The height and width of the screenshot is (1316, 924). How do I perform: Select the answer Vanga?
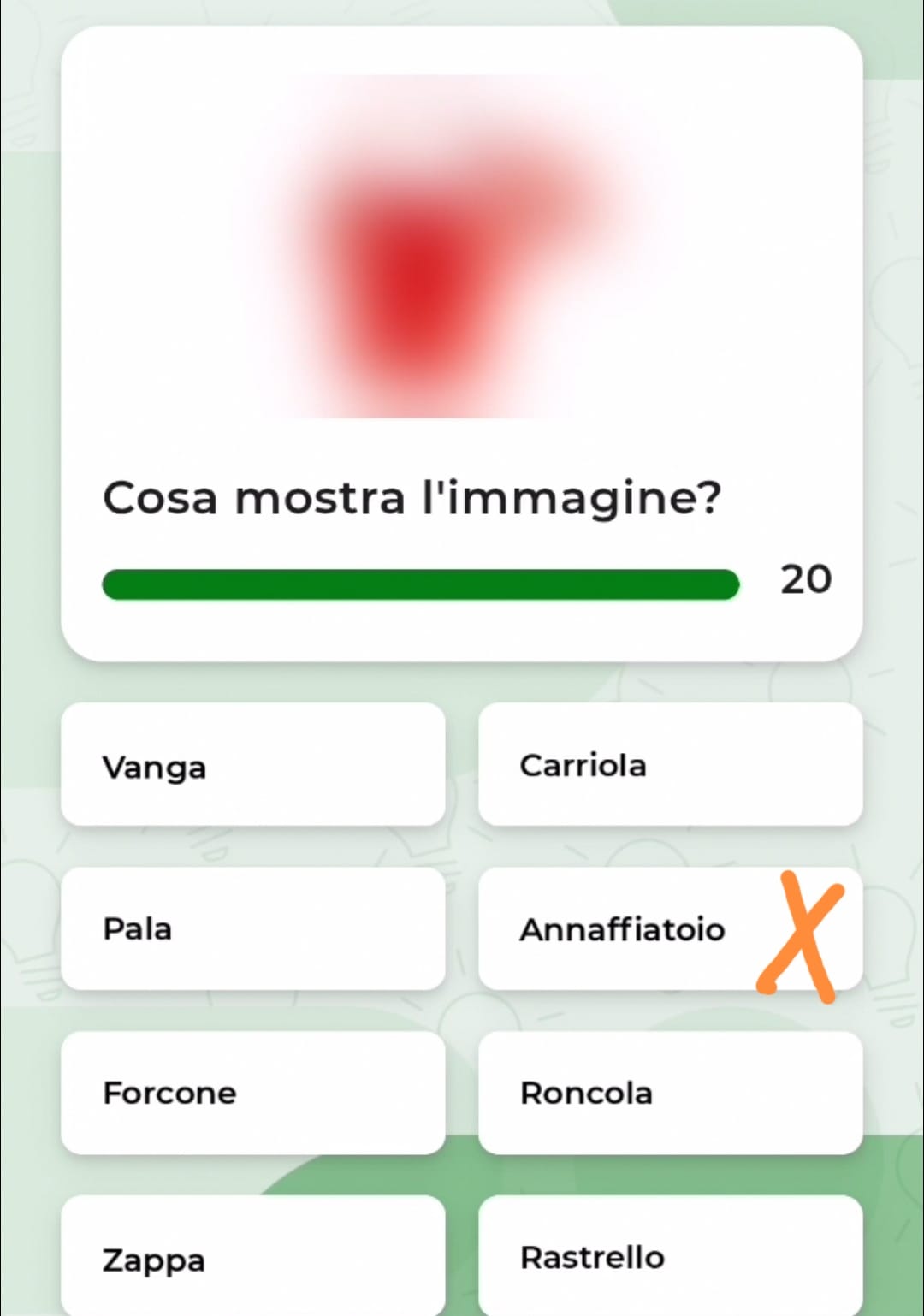point(253,765)
